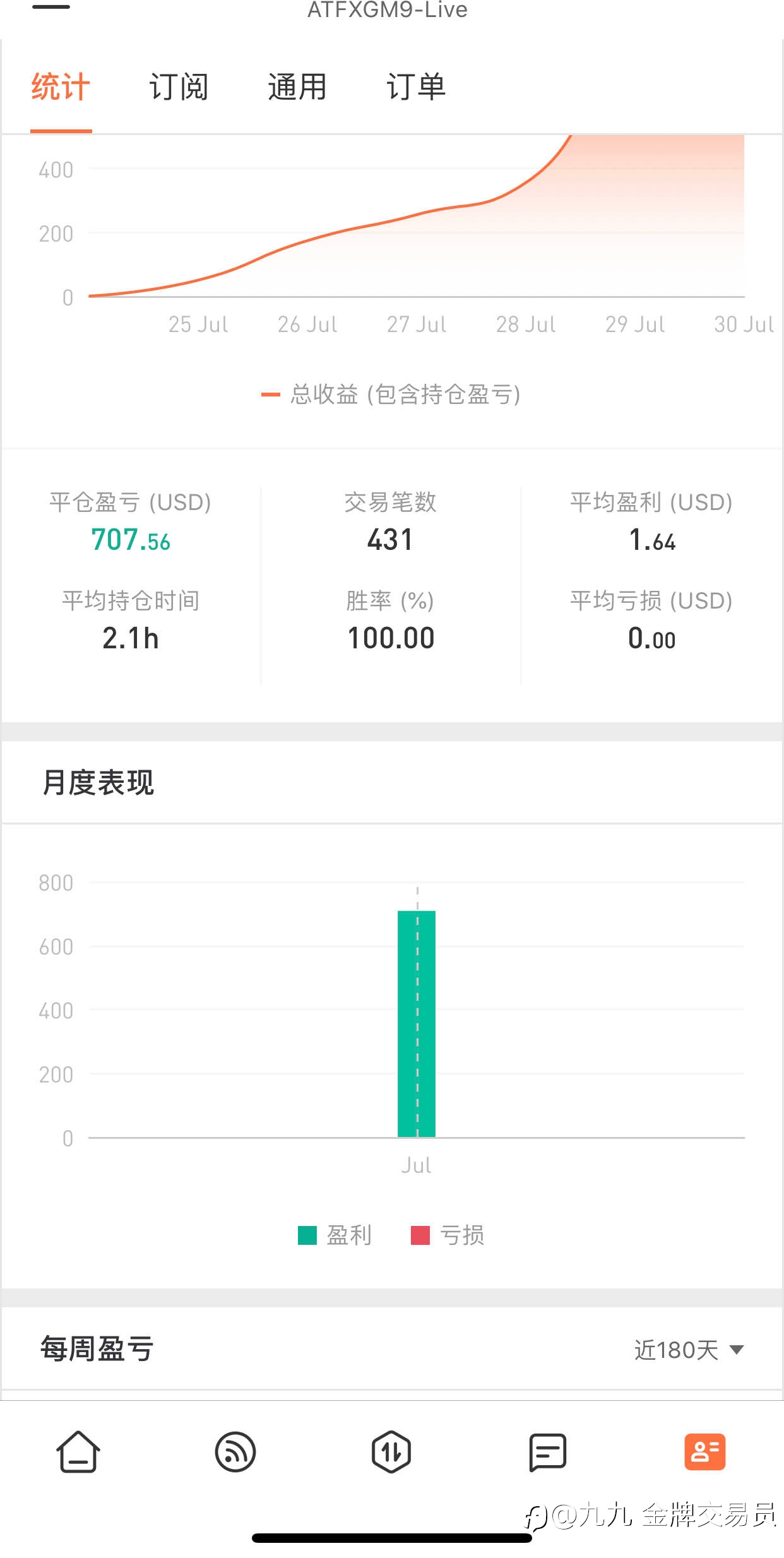Open the profile card icon in bottom bar
Image resolution: width=784 pixels, height=1558 pixels.
(704, 1451)
